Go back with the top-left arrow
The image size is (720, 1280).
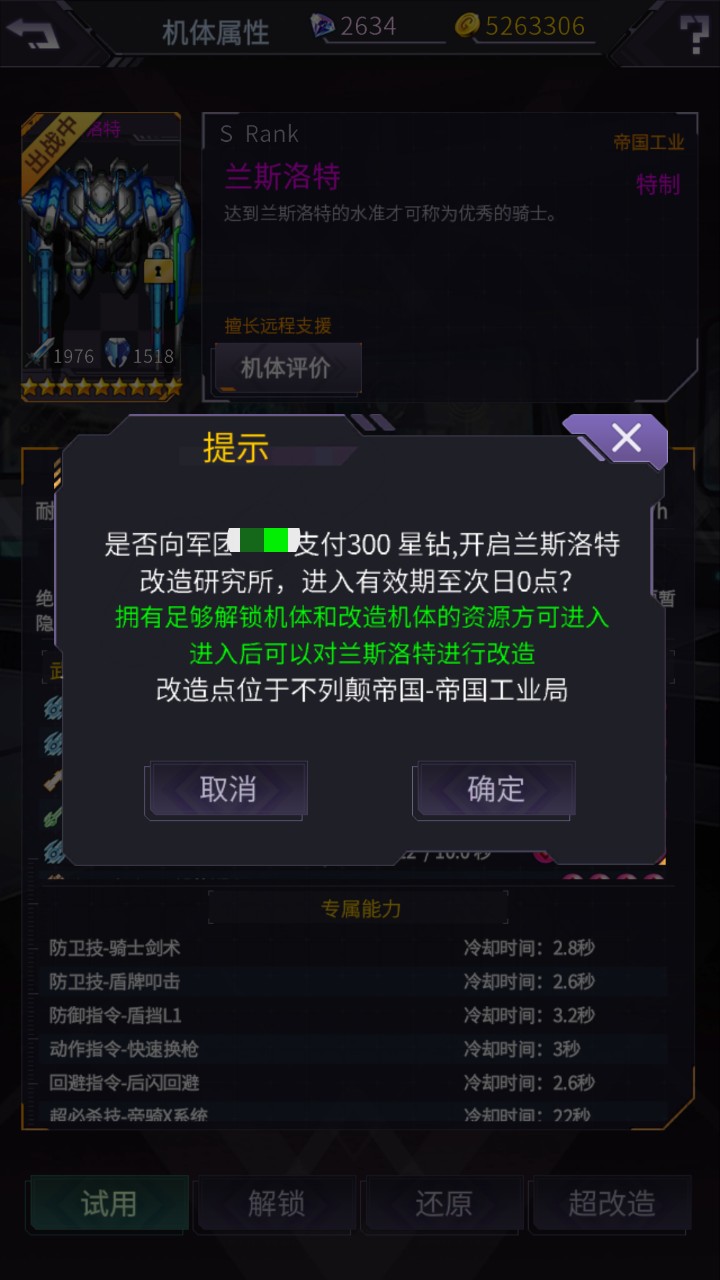click(33, 33)
